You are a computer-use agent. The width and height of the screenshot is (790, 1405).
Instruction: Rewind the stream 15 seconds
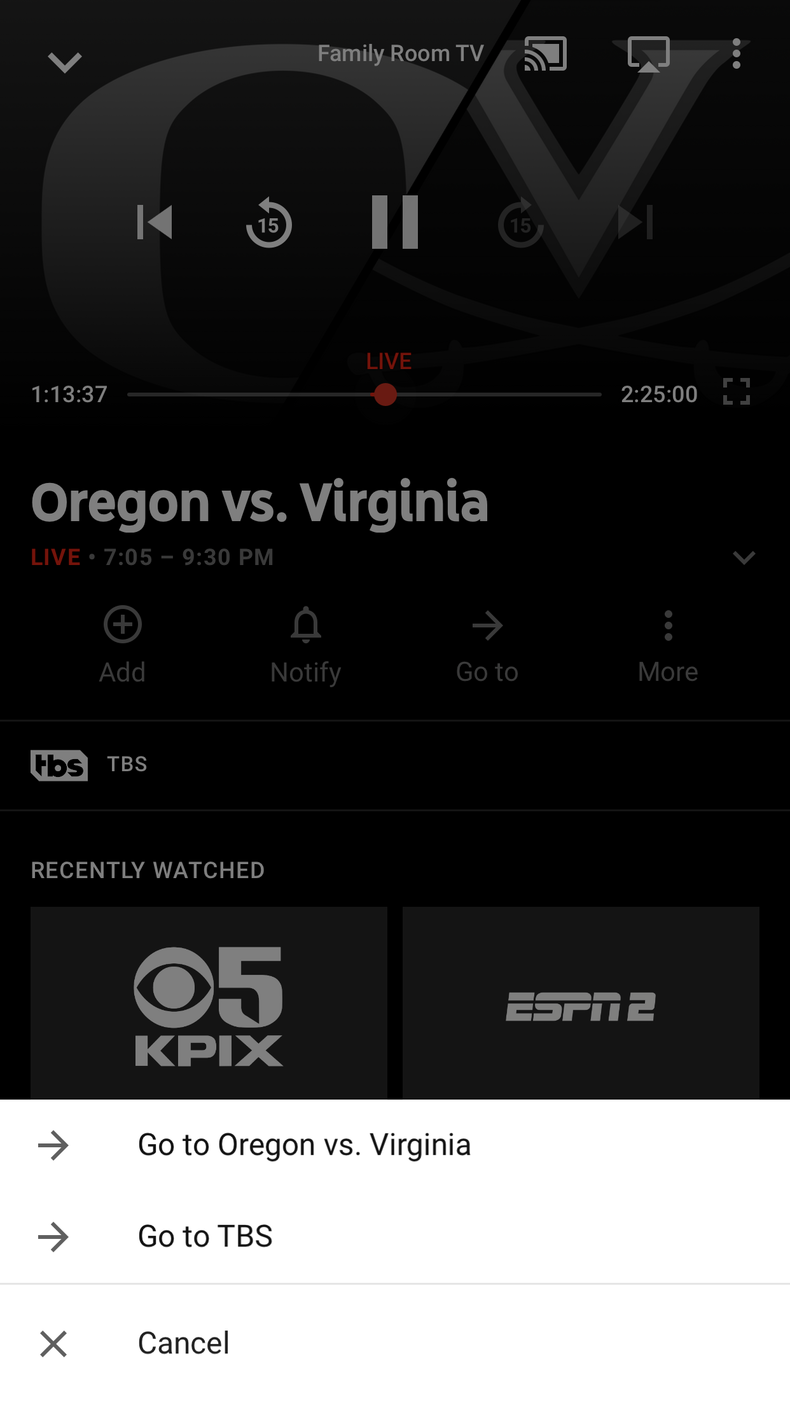268,223
